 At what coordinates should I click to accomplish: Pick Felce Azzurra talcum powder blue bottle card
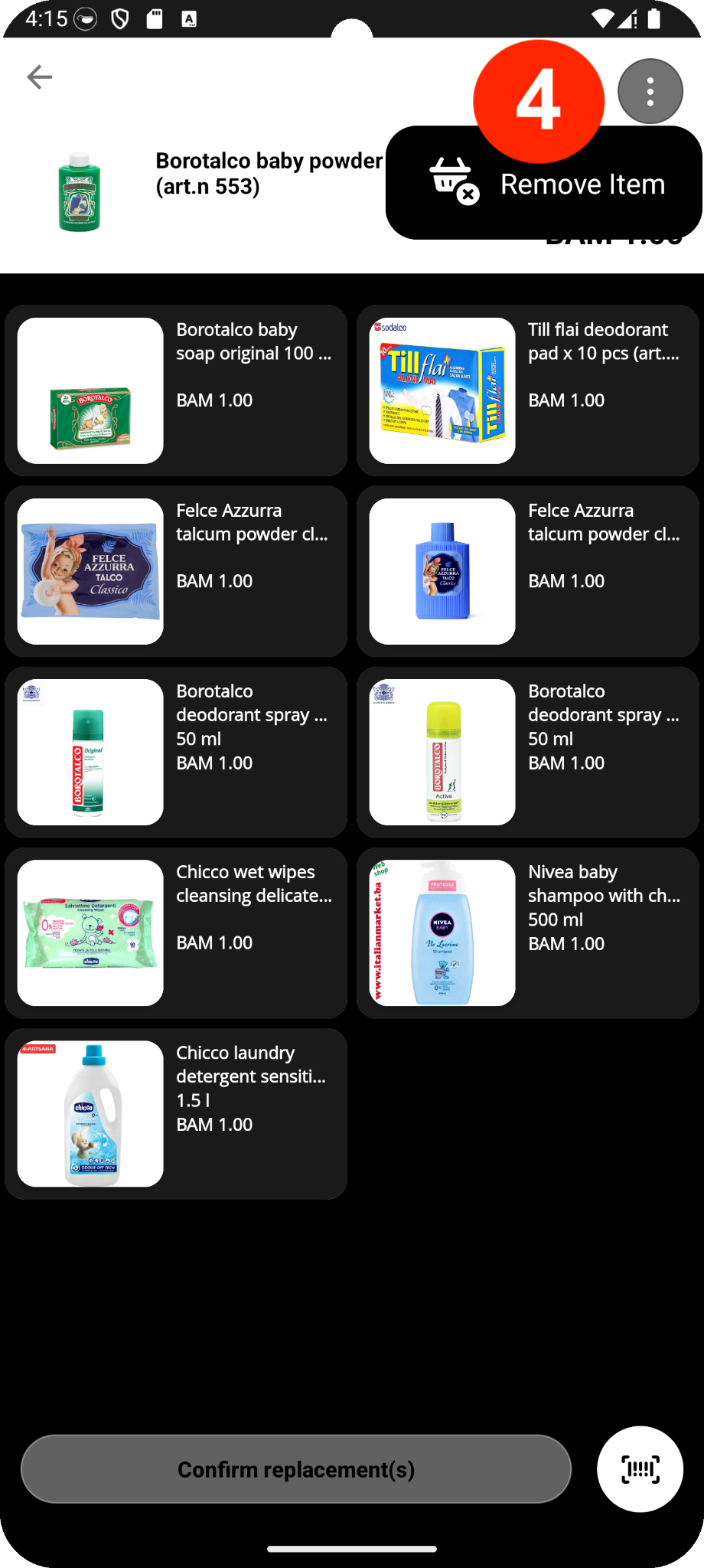(x=527, y=571)
